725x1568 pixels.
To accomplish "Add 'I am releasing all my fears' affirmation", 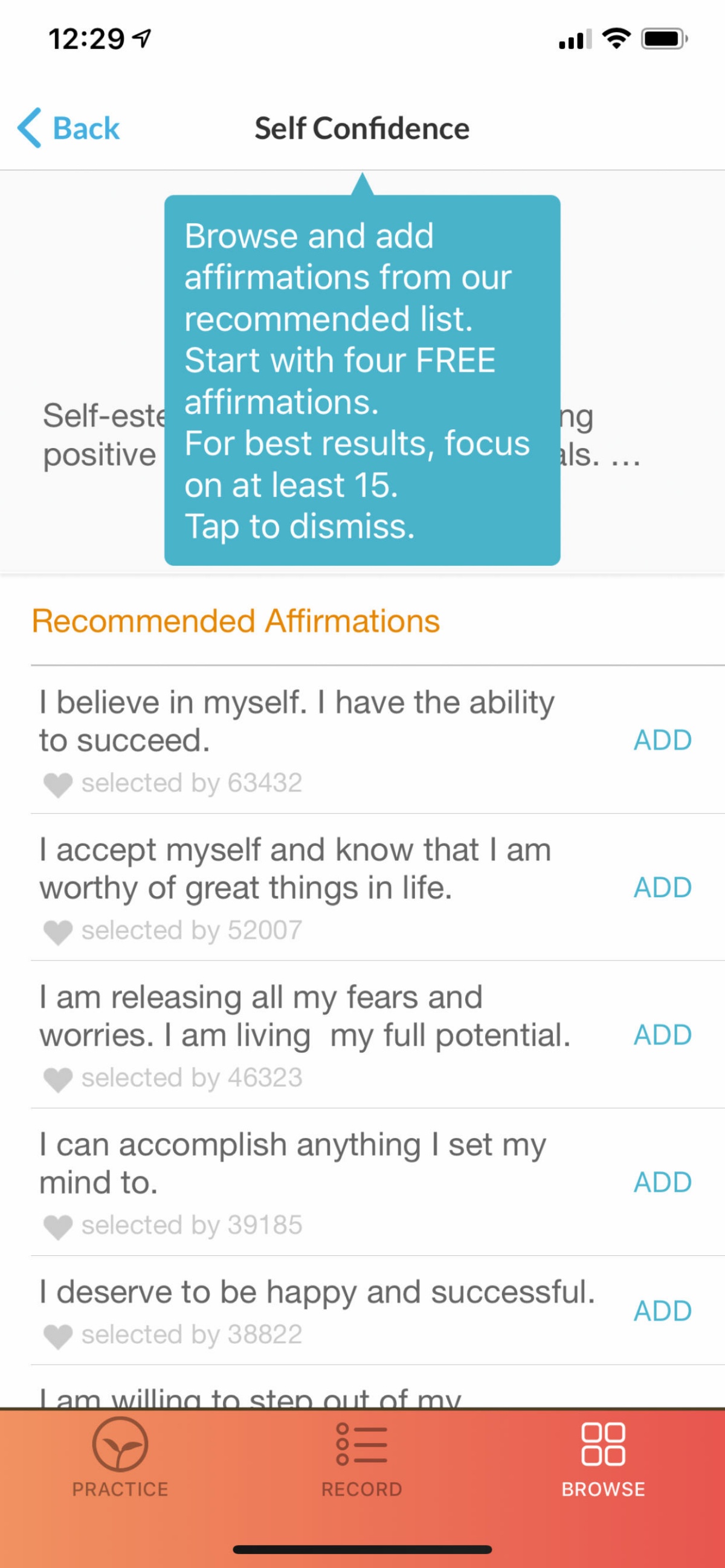I will point(662,1035).
